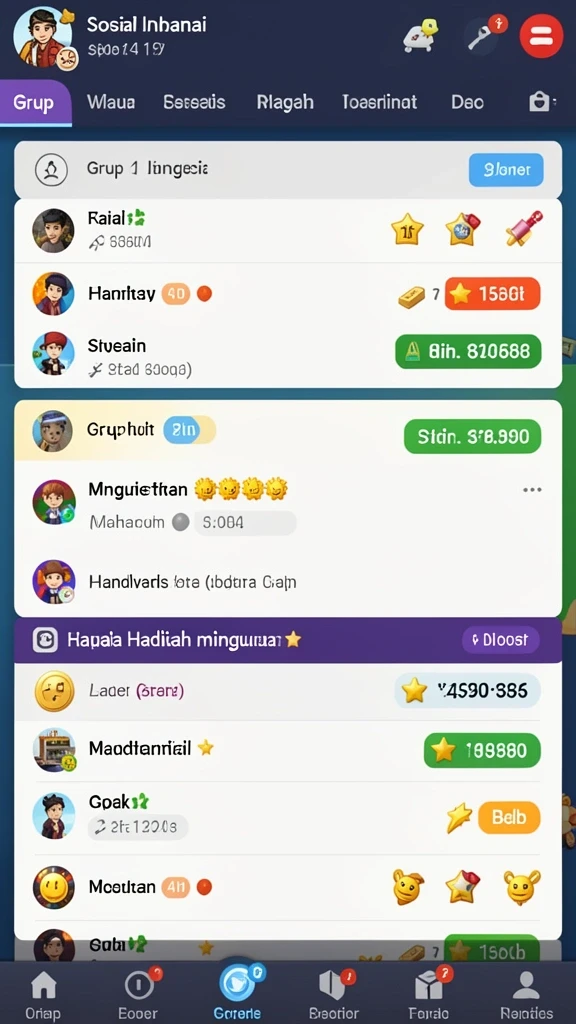The width and height of the screenshot is (576, 1024).
Task: Tap the green Stdn button beside Gryphoit
Action: click(x=473, y=436)
